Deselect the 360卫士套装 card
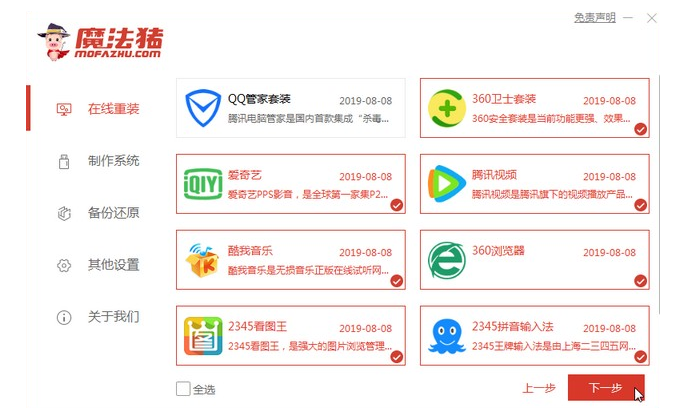Screen dimensions: 697x408 pos(534,108)
